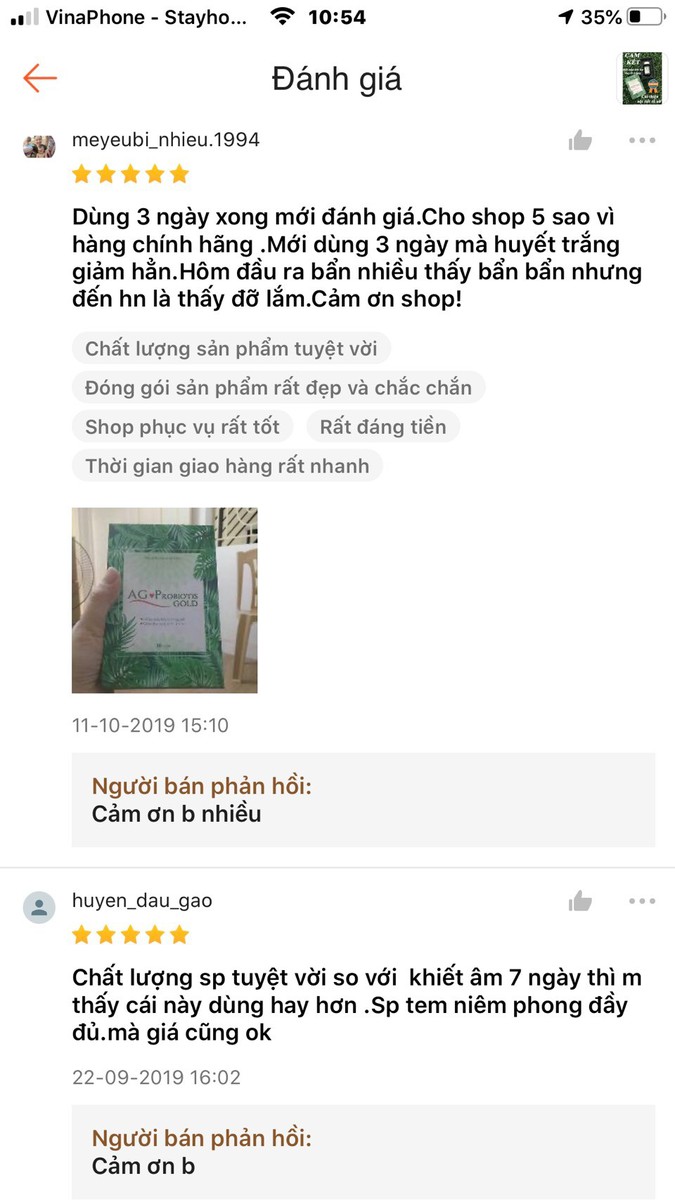The height and width of the screenshot is (1200, 675).
Task: View the AG Probiotis Gold review photo
Action: [x=165, y=600]
